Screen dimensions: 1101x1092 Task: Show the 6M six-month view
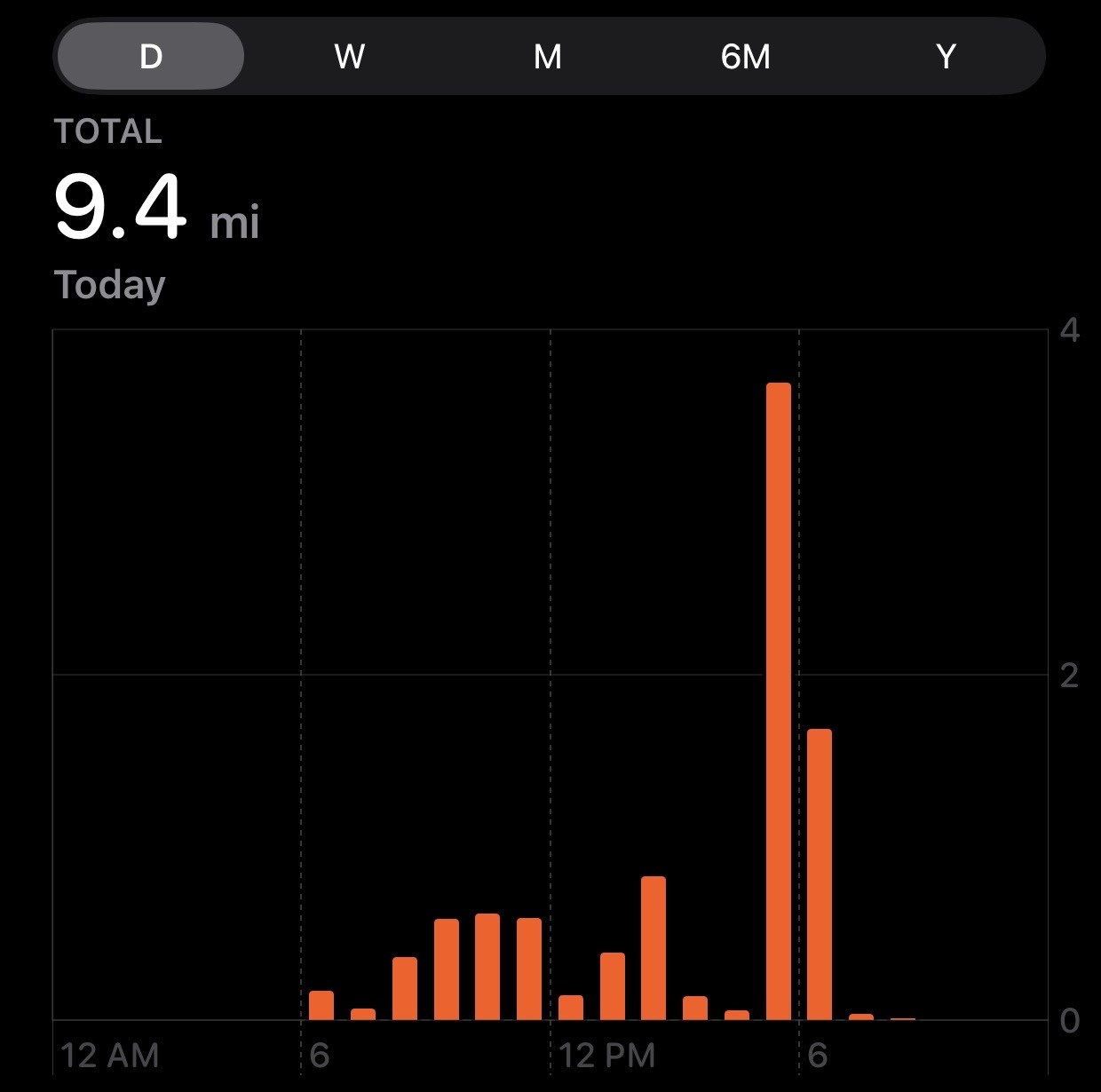(x=746, y=57)
